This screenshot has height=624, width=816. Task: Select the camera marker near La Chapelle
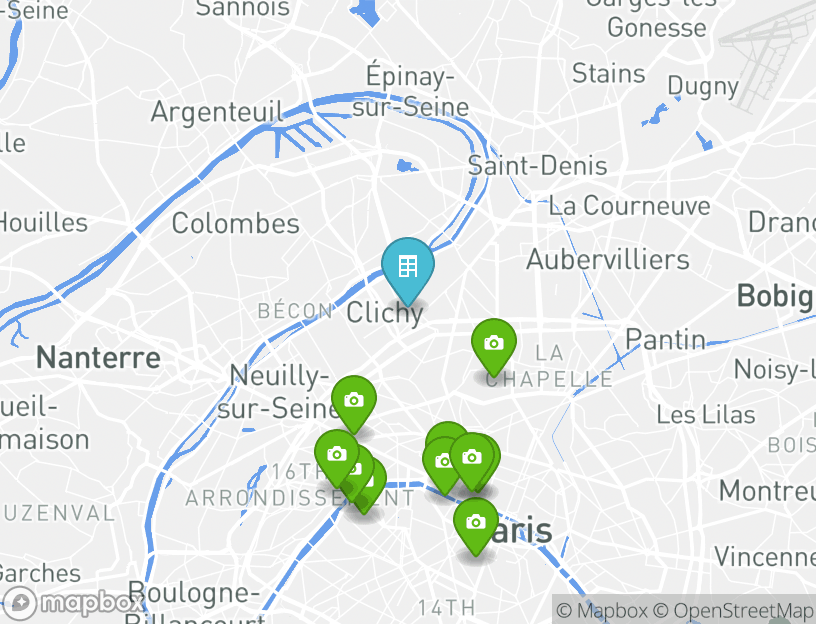(493, 344)
